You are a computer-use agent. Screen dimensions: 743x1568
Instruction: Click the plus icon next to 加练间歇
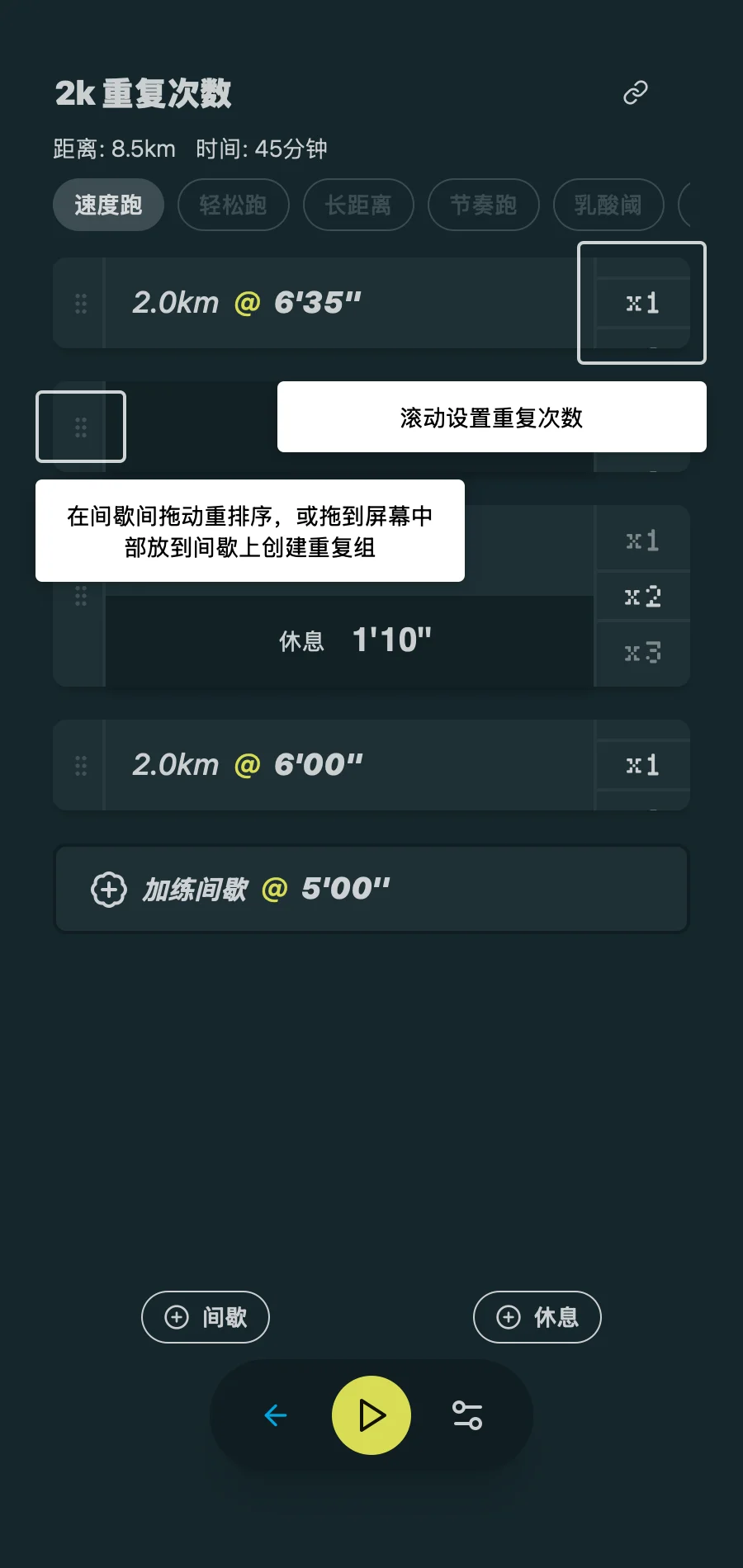click(x=107, y=889)
